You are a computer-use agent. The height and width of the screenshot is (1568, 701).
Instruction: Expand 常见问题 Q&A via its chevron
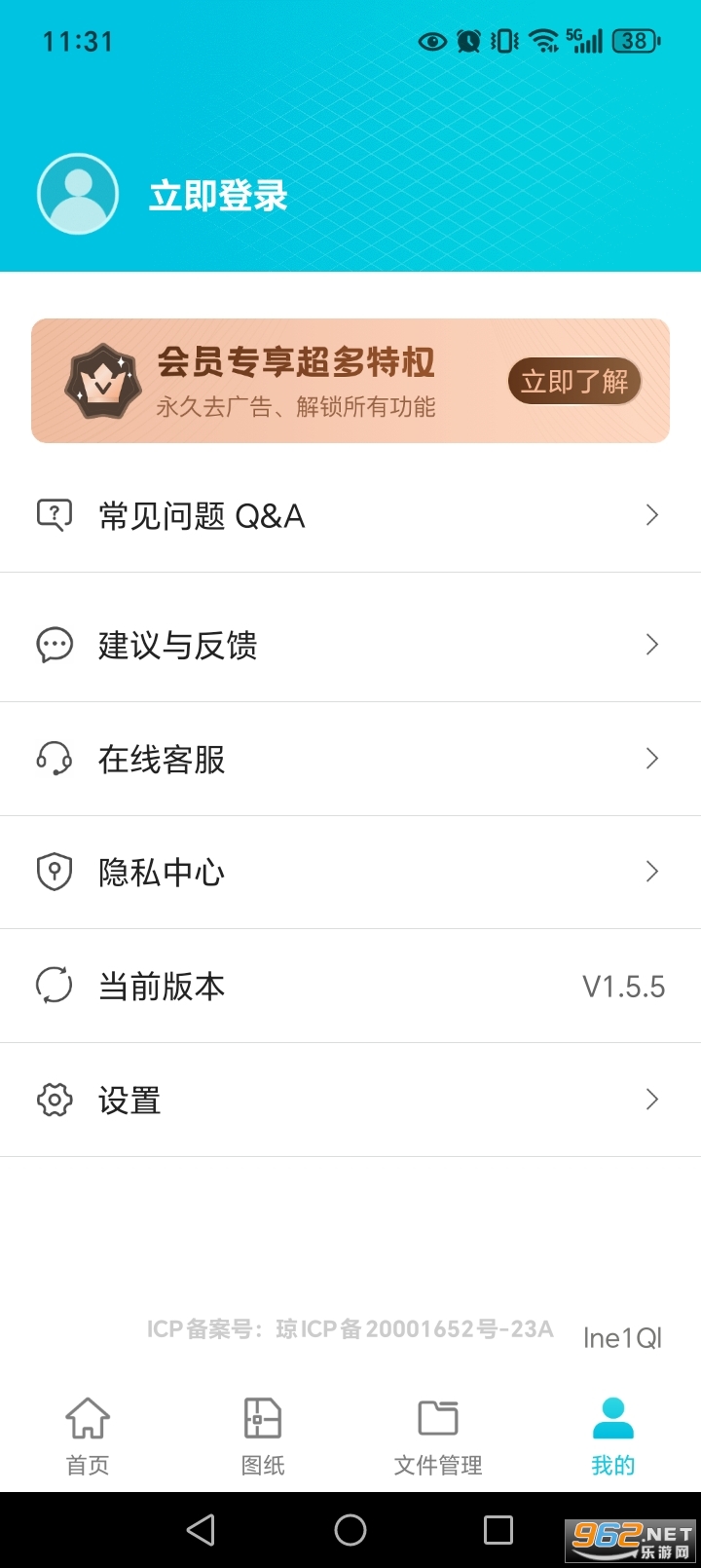[650, 514]
